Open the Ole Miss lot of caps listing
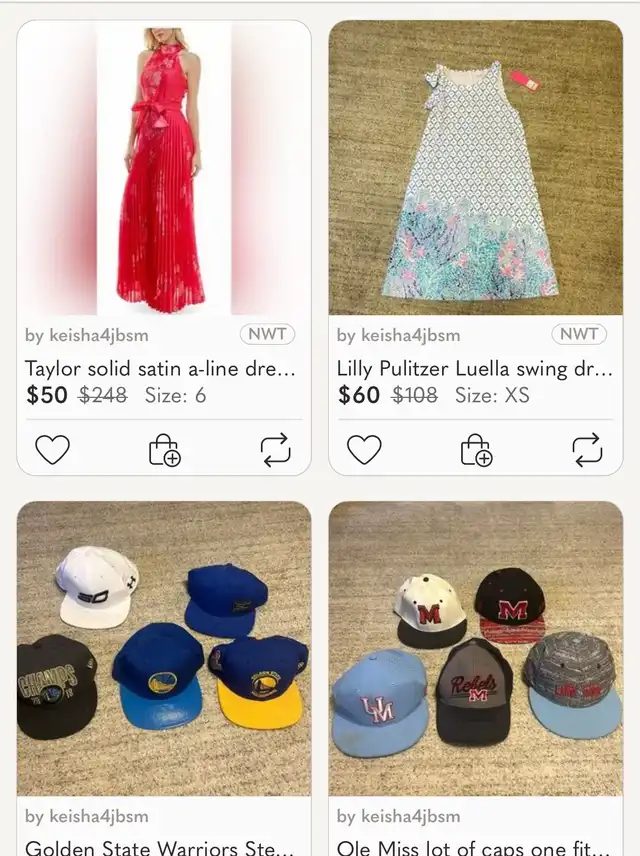Viewport: 640px width, 856px height. click(475, 648)
